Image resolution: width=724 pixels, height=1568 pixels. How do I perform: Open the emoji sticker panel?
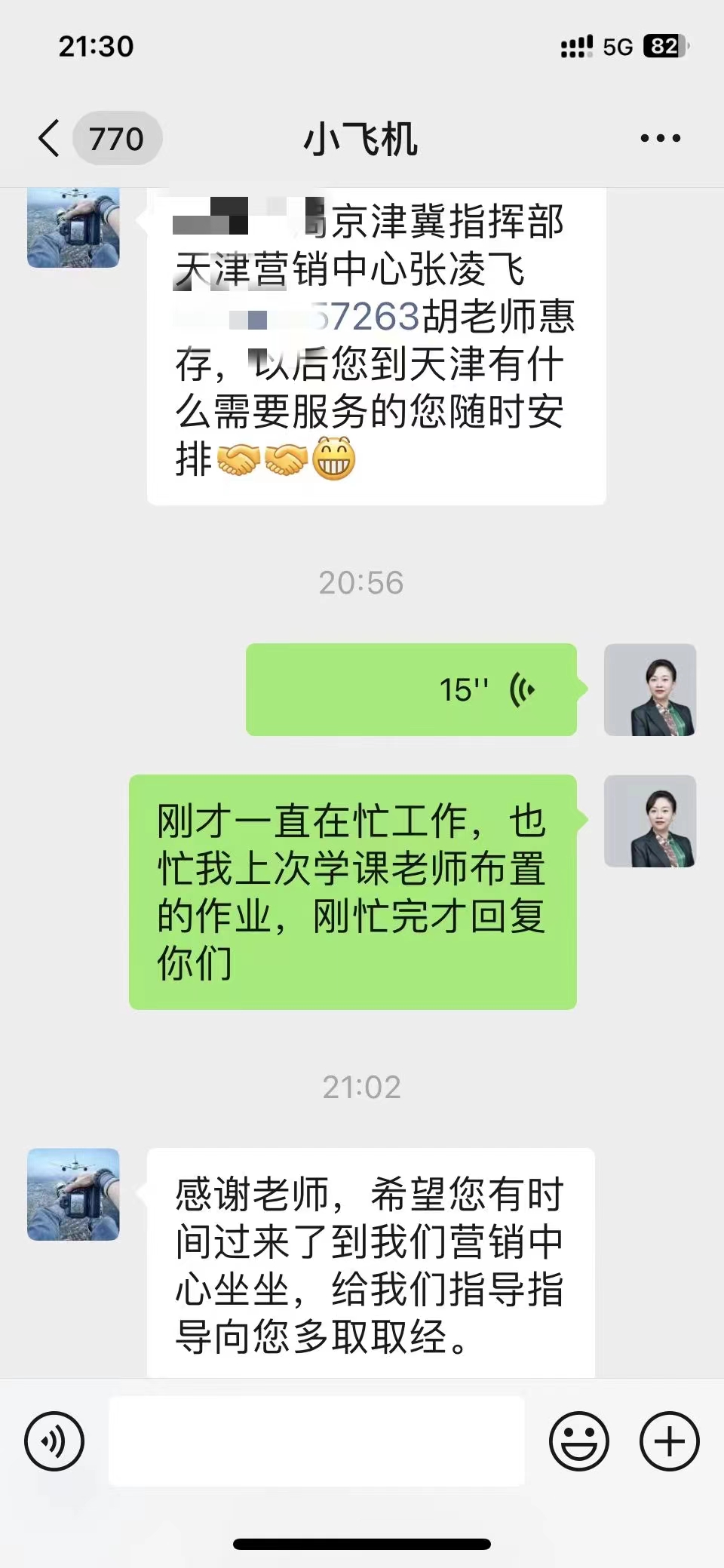point(578,1441)
